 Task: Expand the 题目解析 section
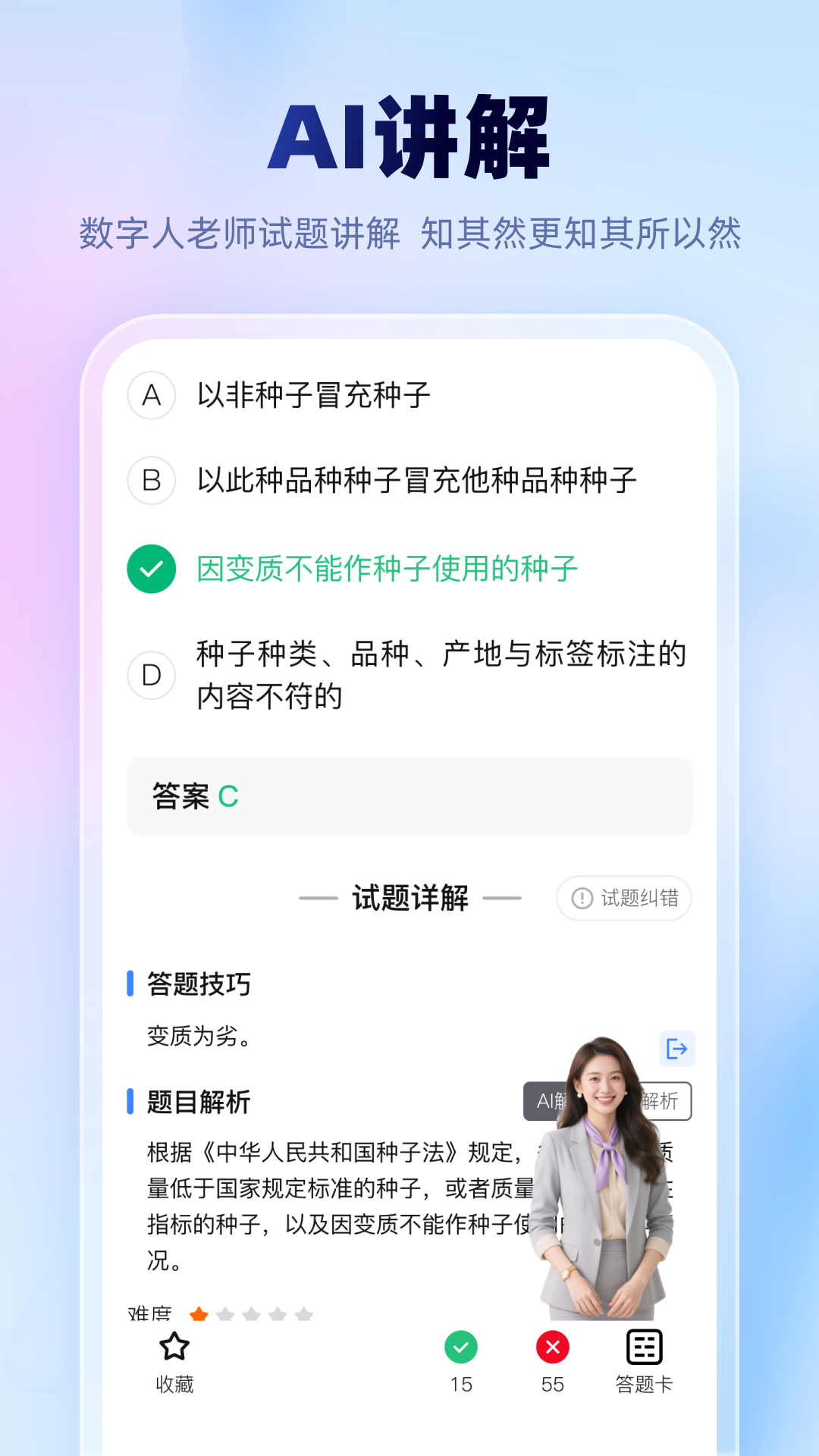(x=199, y=1103)
